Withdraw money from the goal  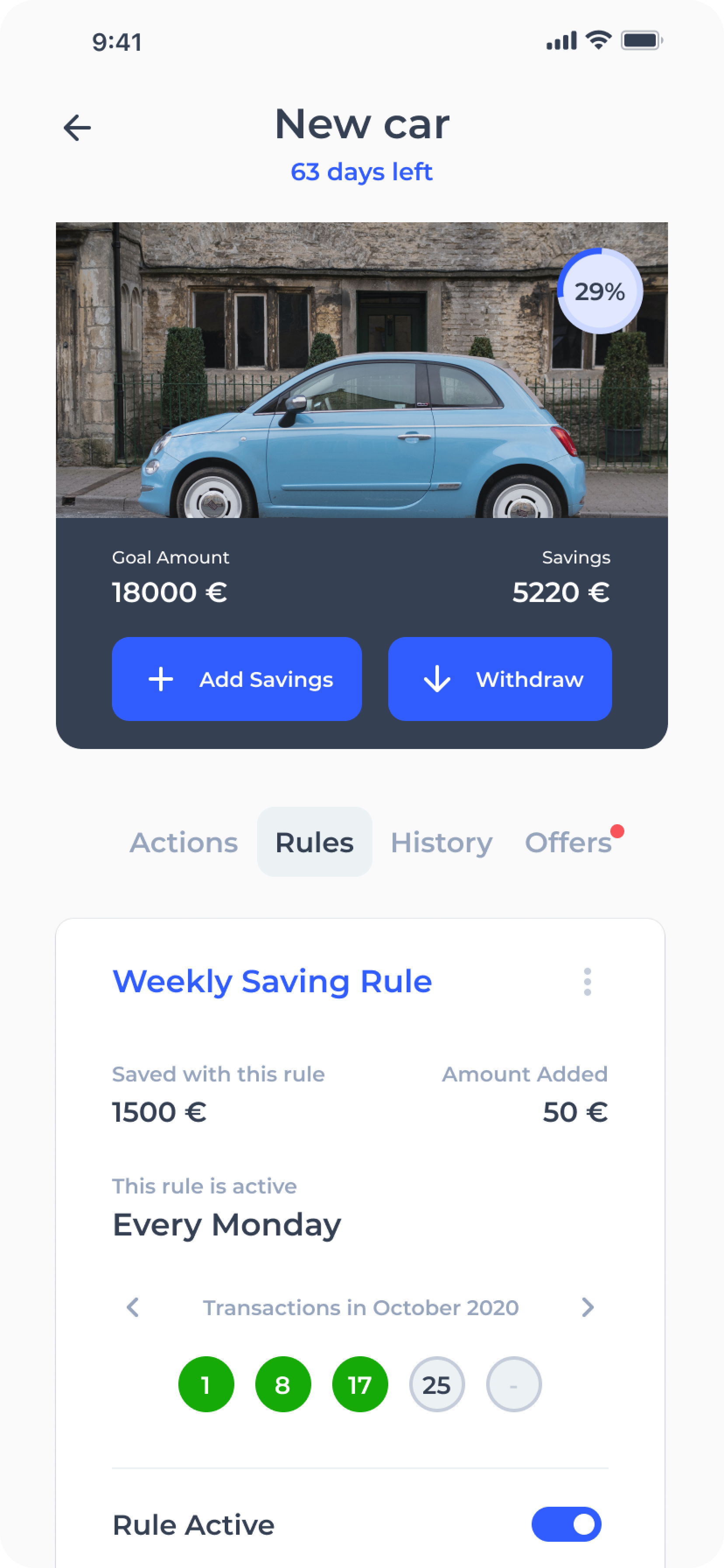pos(500,679)
